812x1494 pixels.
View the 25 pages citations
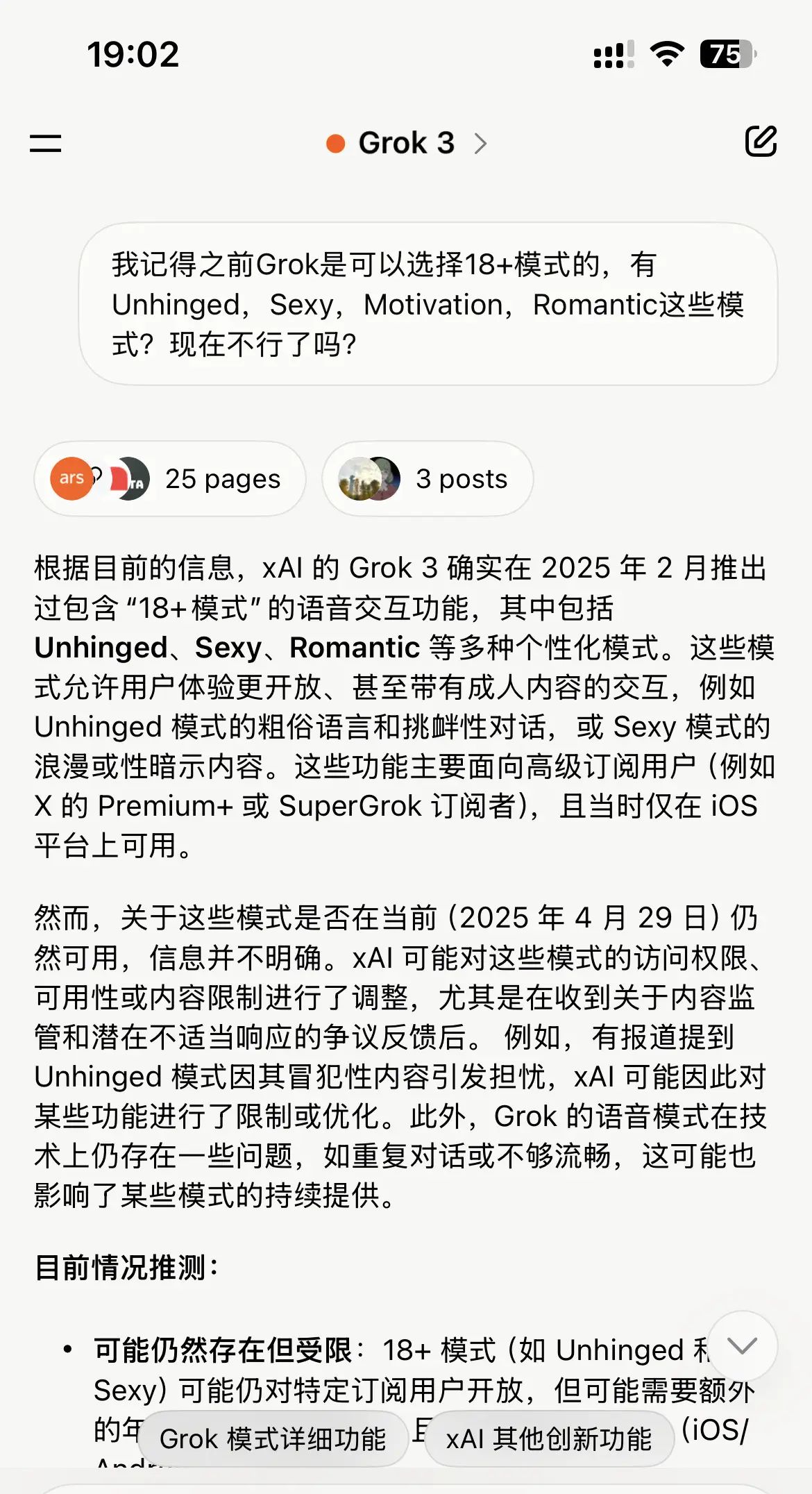tap(222, 478)
